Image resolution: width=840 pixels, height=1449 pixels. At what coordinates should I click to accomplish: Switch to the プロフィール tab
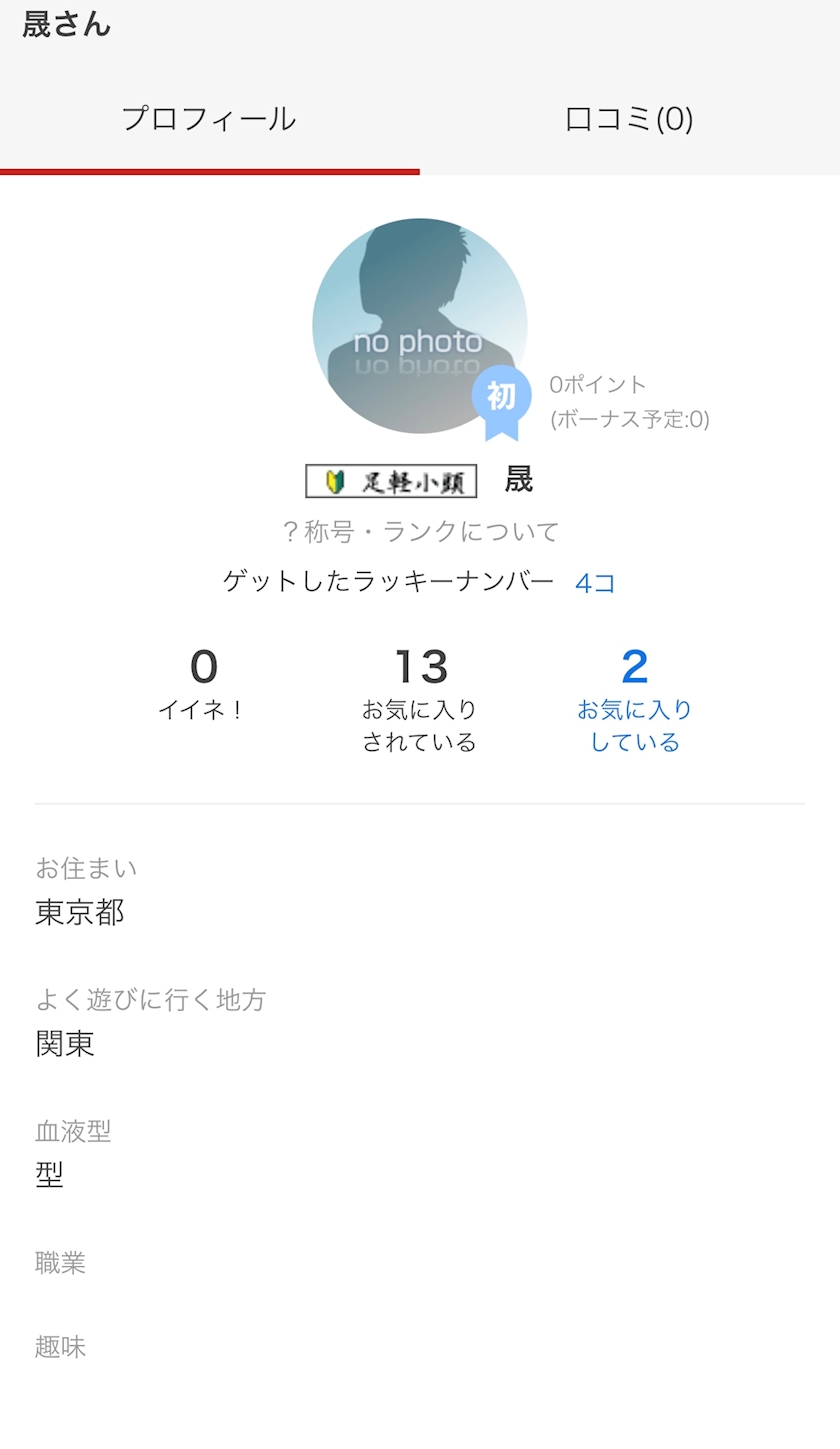coord(209,119)
